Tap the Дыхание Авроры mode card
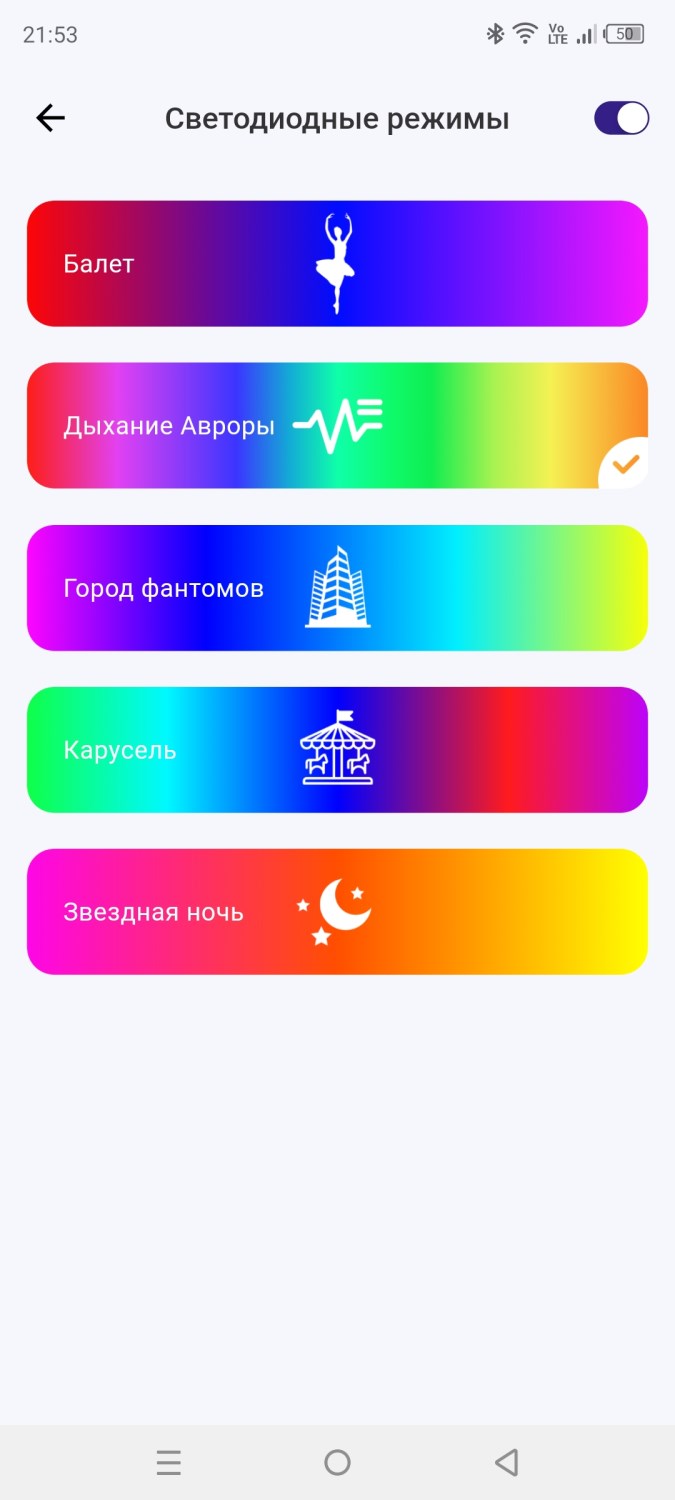 point(337,426)
